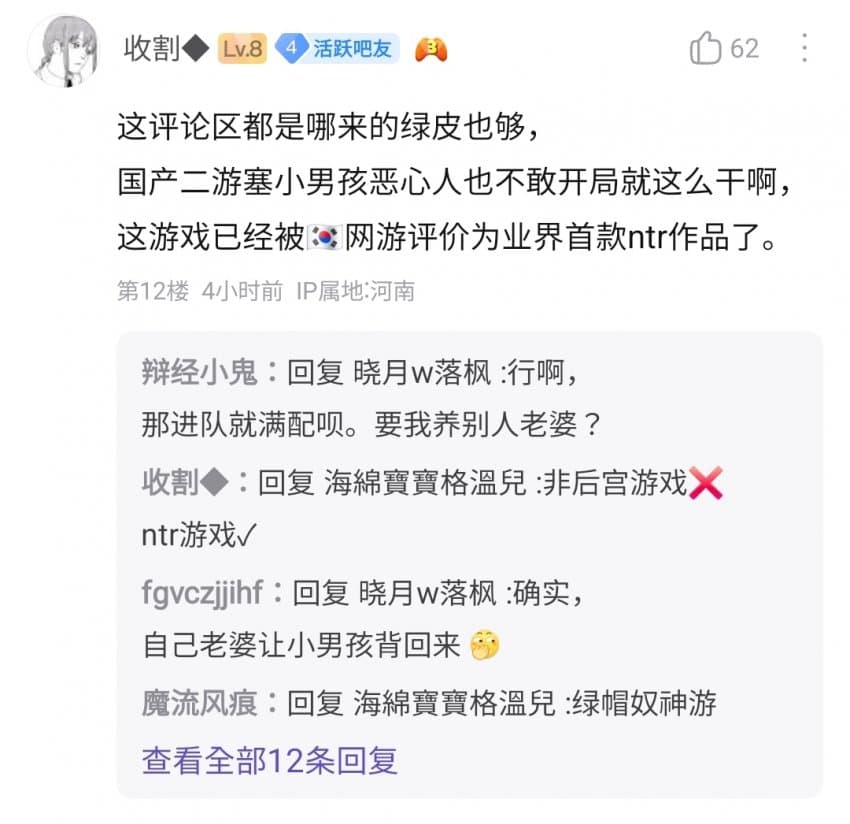The height and width of the screenshot is (824, 850).
Task: Tap the 收割◆ username at top
Action: coord(166,48)
